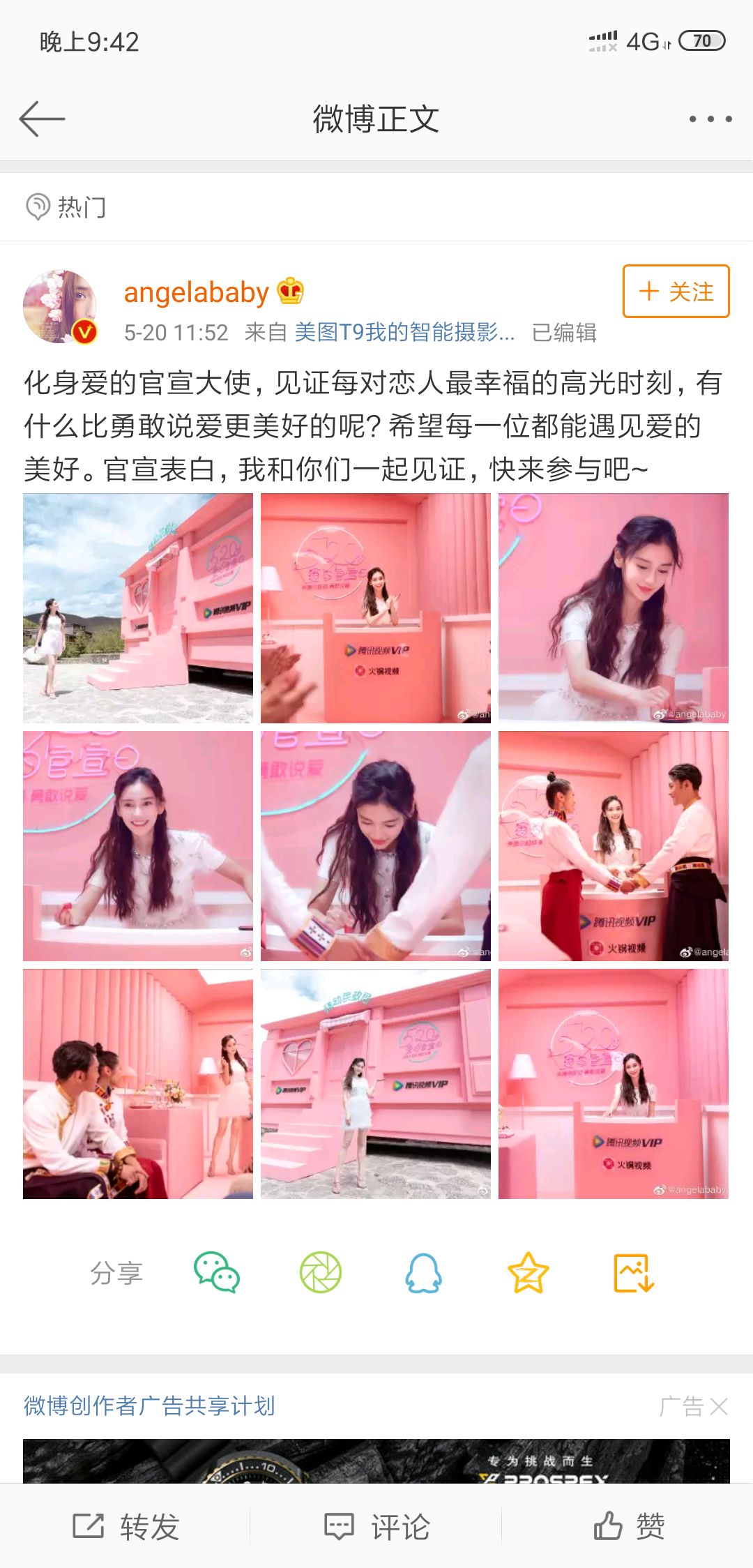The width and height of the screenshot is (753, 1568).
Task: Open the three-dot overflow menu
Action: [710, 119]
